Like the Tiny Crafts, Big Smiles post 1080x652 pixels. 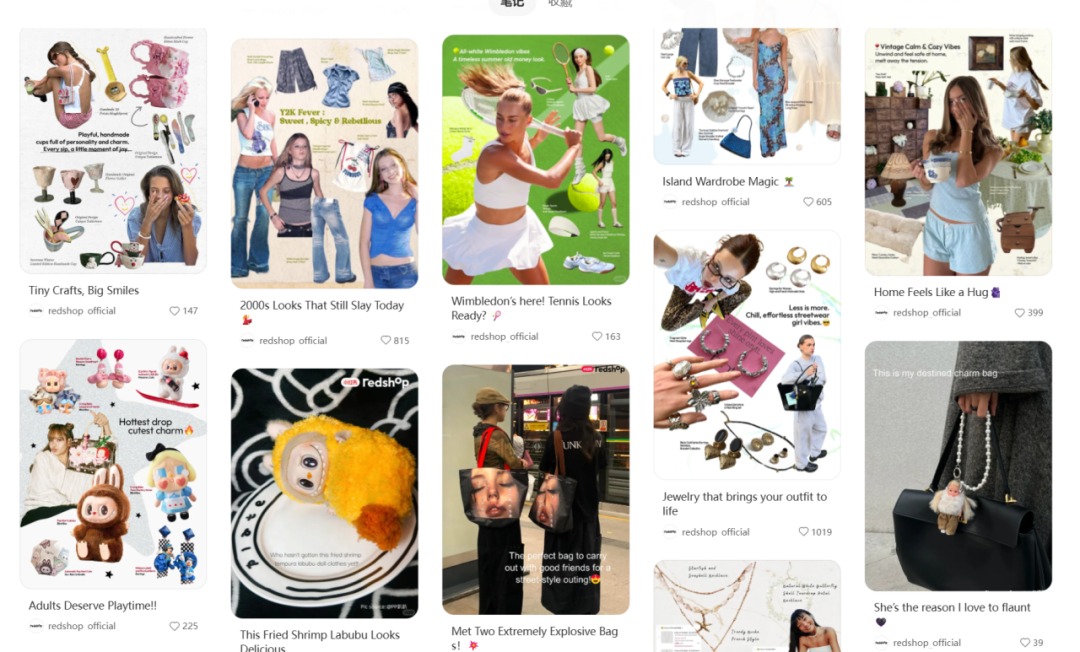(175, 311)
